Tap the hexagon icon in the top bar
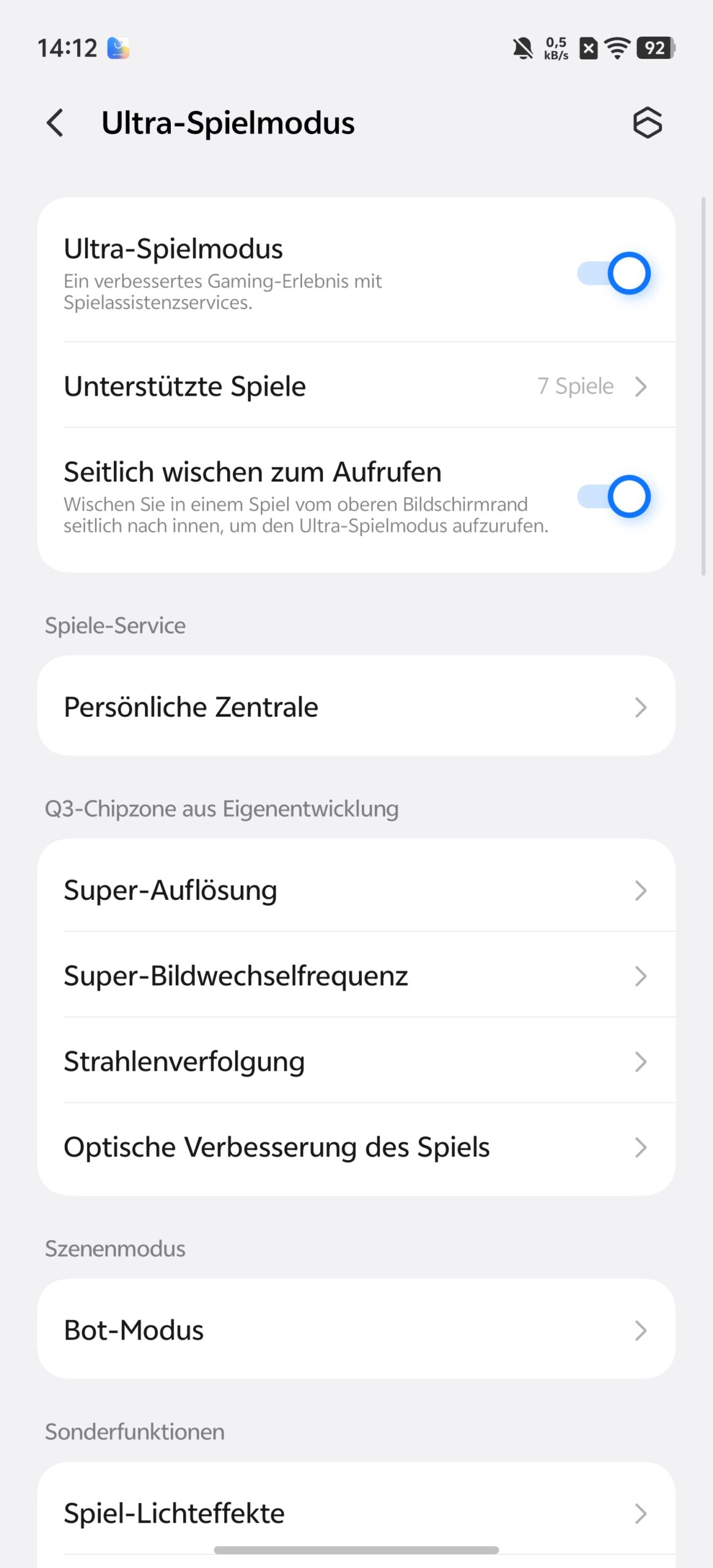Viewport: 713px width, 1568px height. click(647, 123)
